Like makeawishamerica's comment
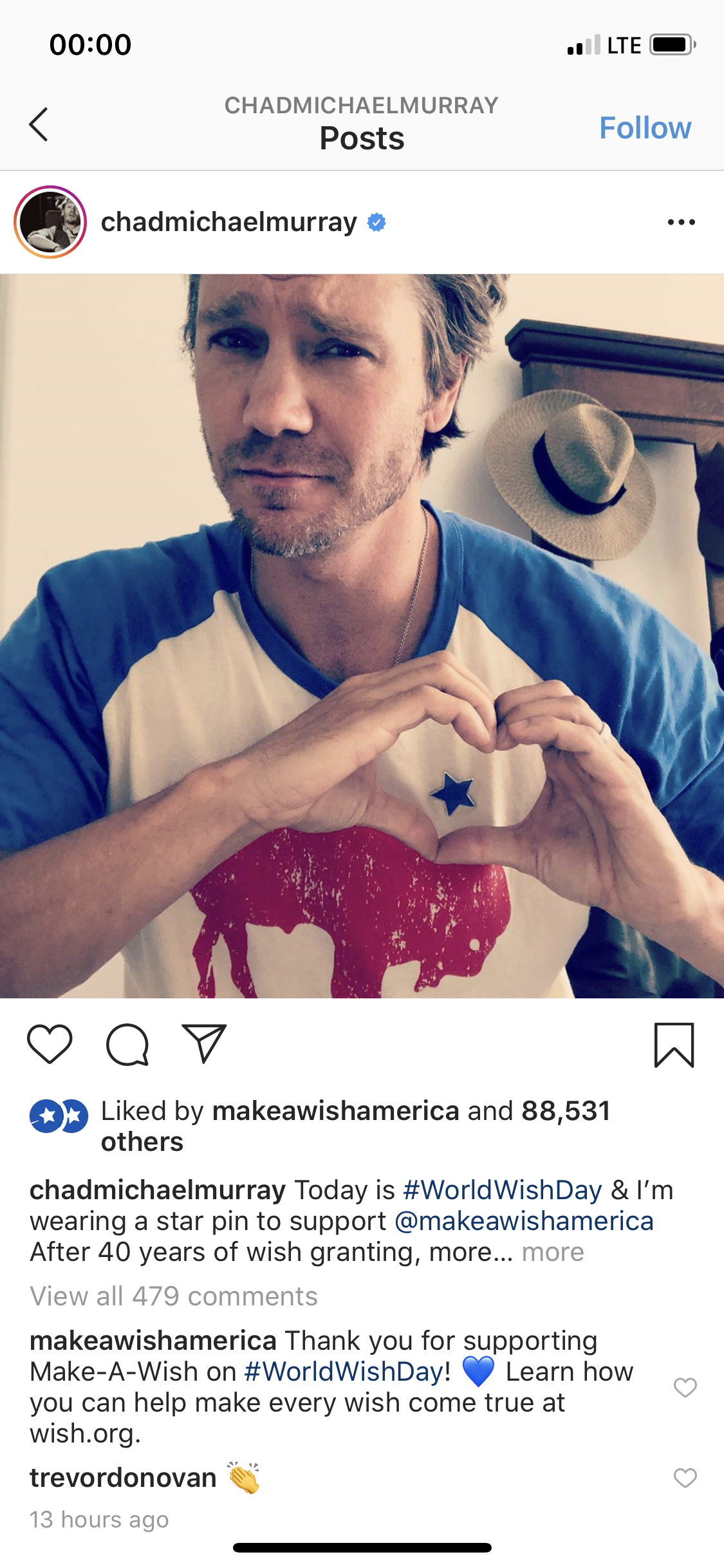The width and height of the screenshot is (724, 1568). (x=685, y=1387)
